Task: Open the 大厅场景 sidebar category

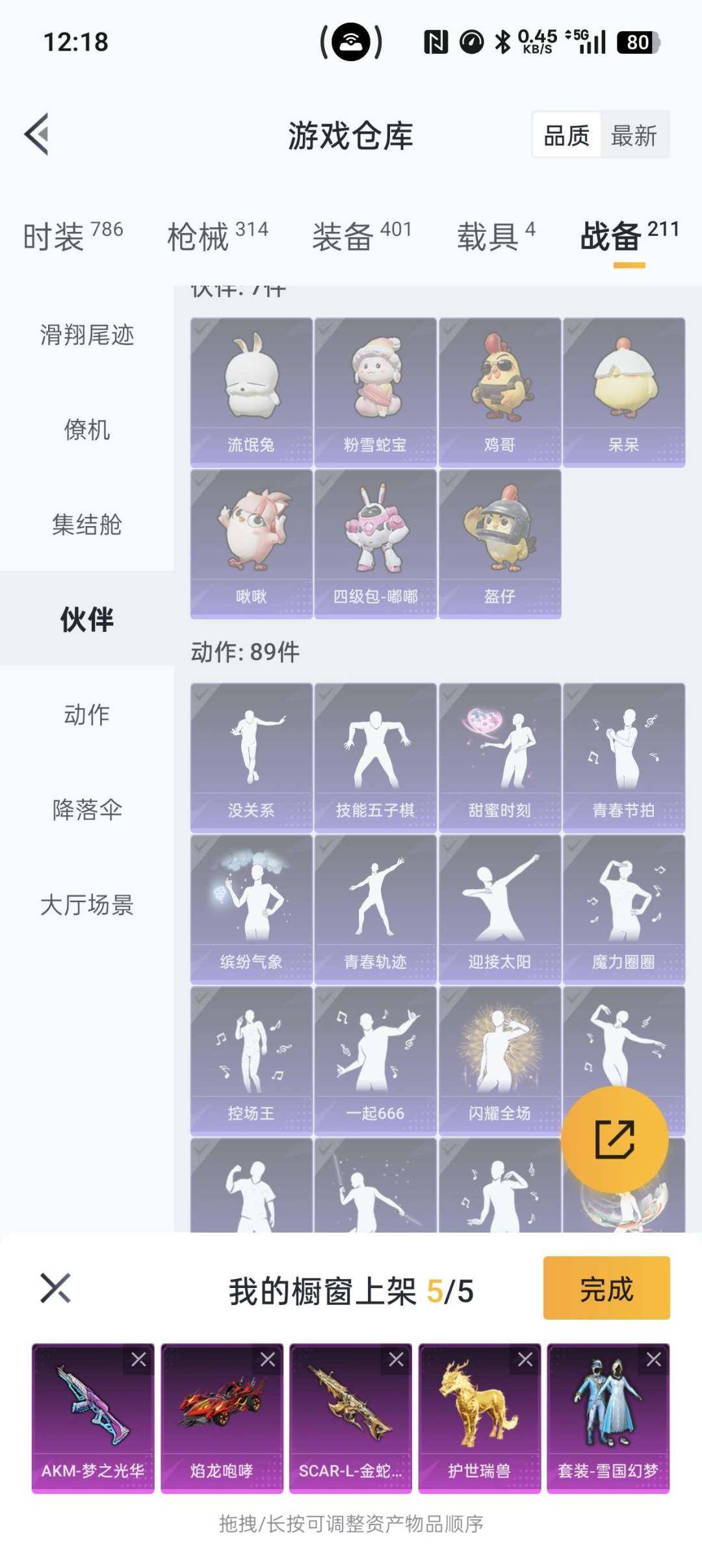Action: [x=88, y=905]
